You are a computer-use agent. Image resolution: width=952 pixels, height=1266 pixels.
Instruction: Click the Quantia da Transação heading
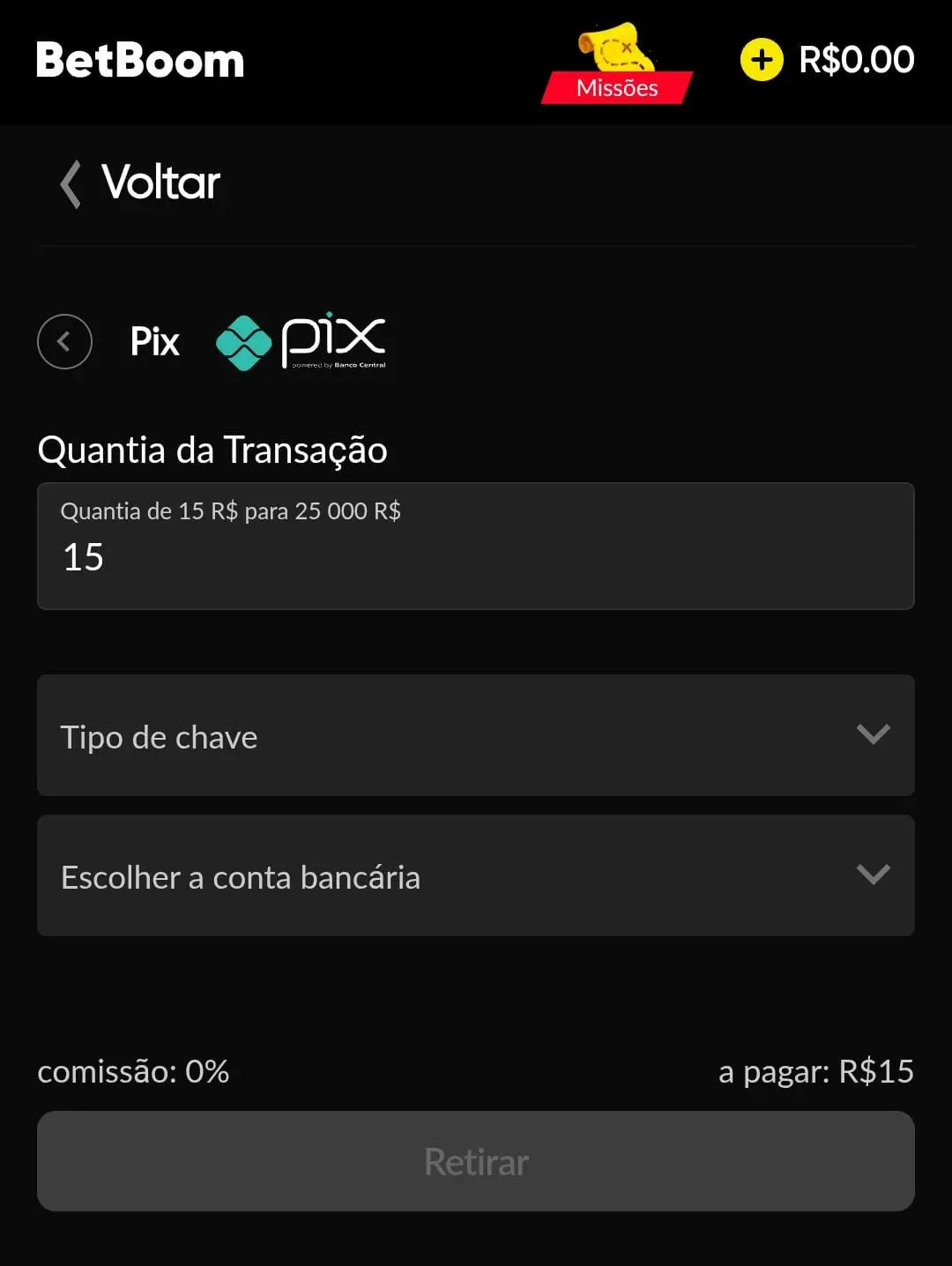point(212,451)
